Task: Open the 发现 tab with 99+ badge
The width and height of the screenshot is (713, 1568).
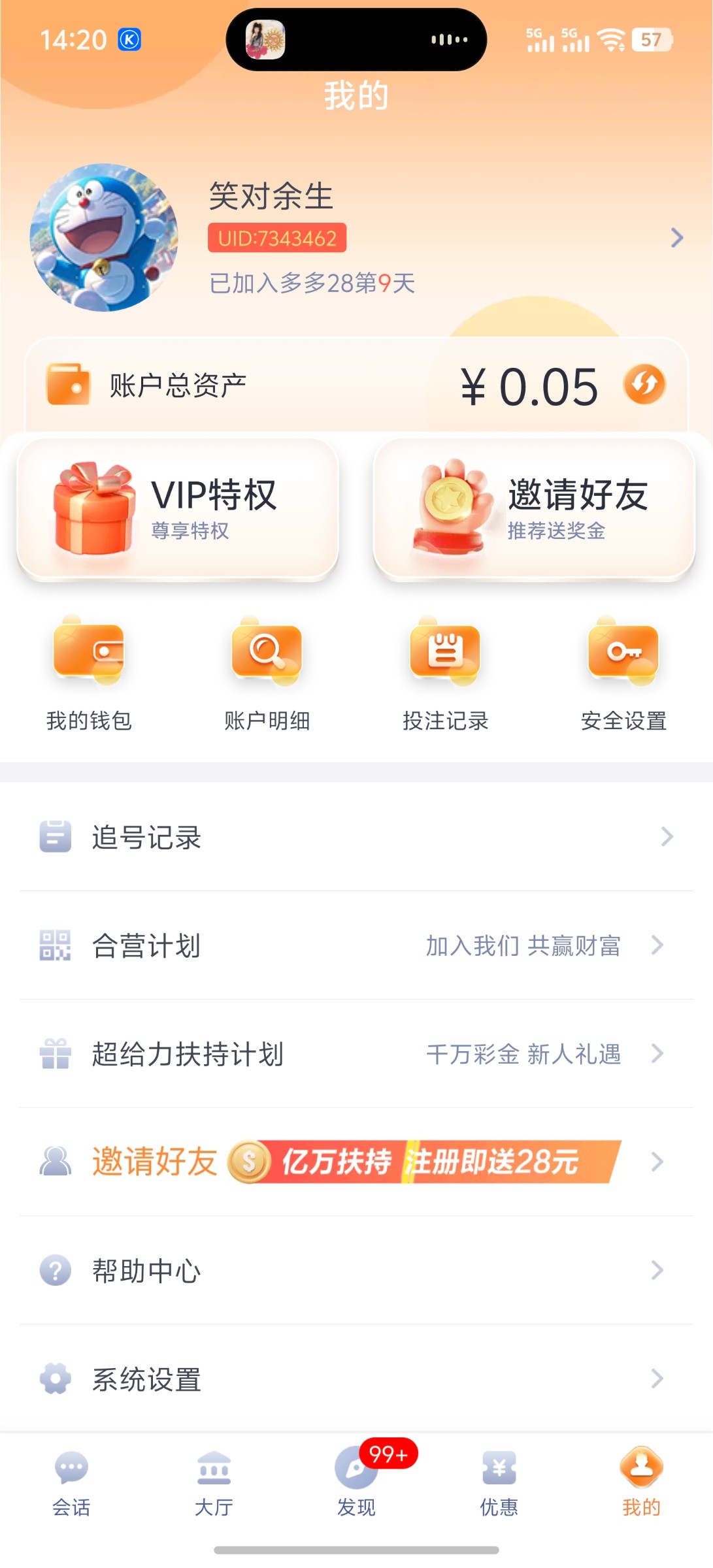Action: point(356,1482)
